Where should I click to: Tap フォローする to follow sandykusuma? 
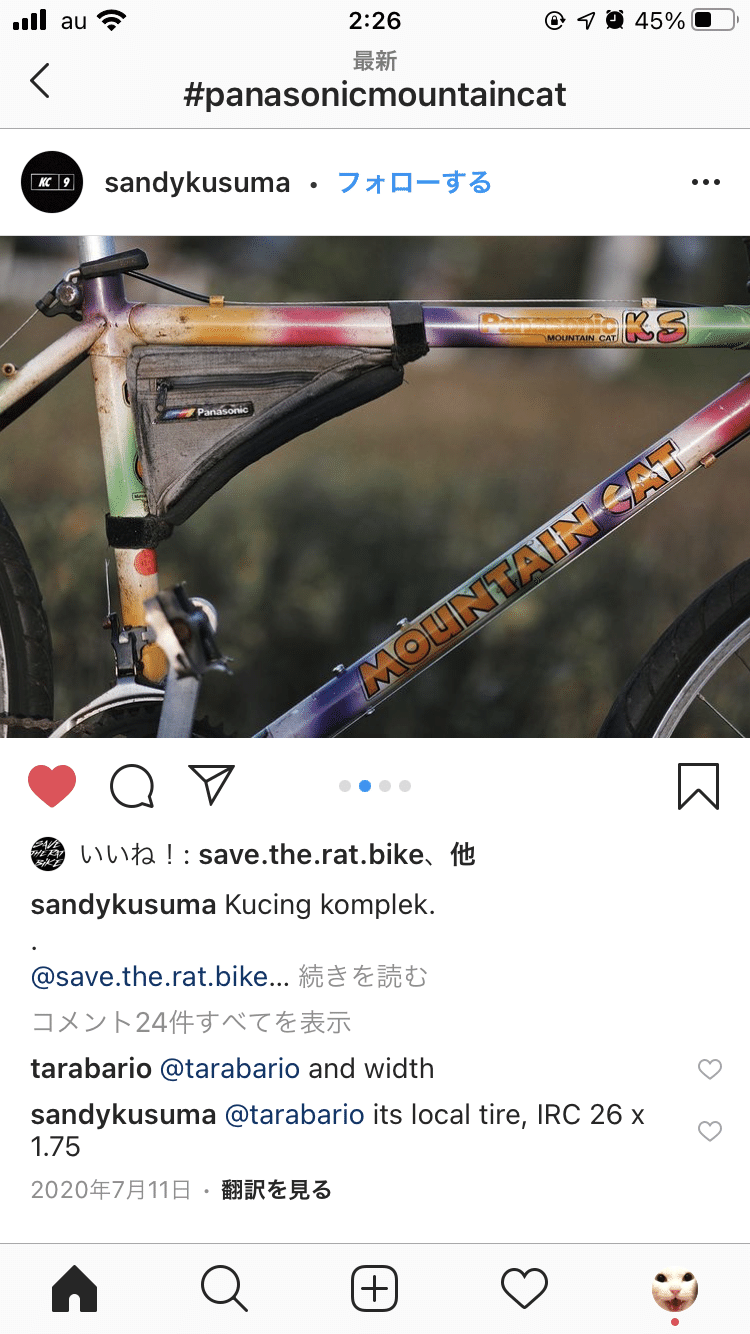pos(414,183)
